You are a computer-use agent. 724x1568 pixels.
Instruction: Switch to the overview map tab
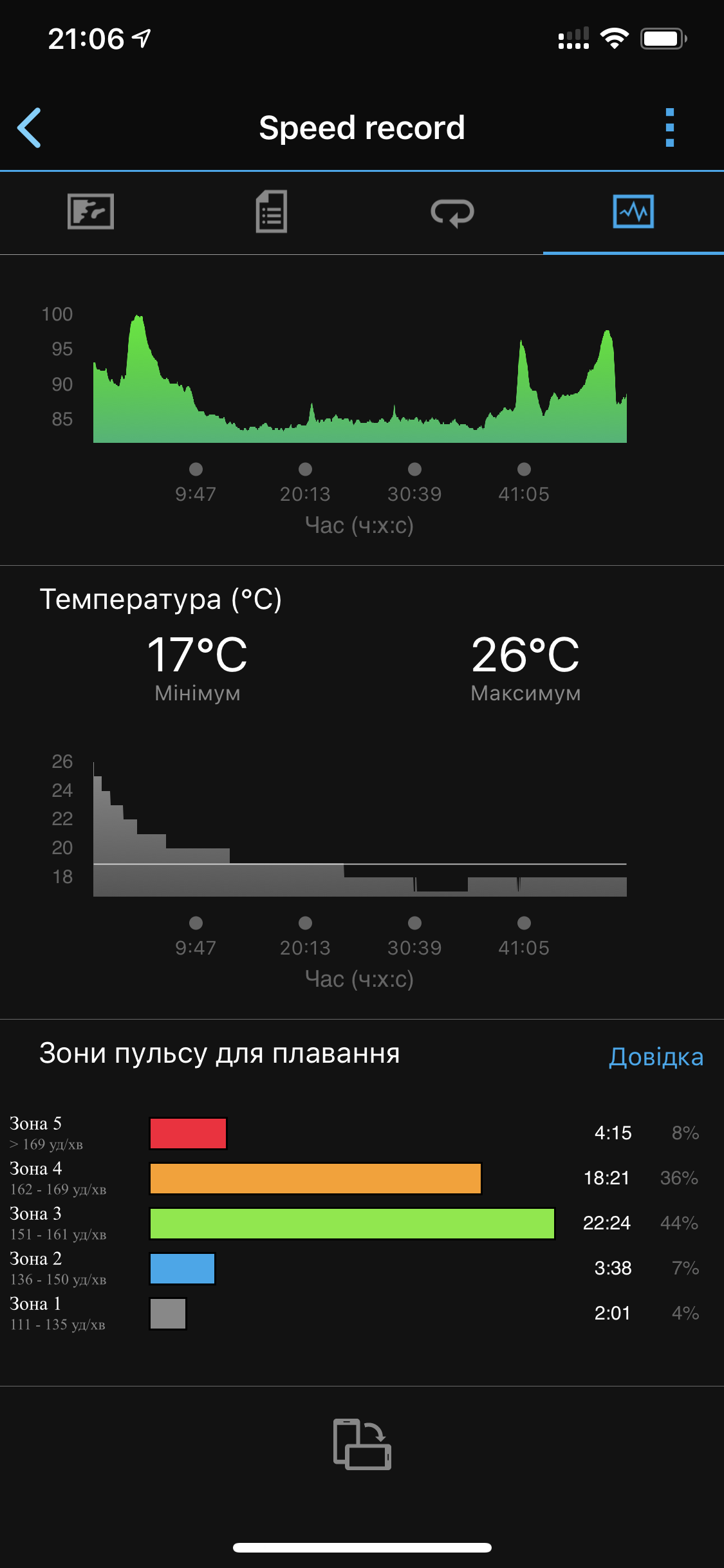[x=91, y=212]
